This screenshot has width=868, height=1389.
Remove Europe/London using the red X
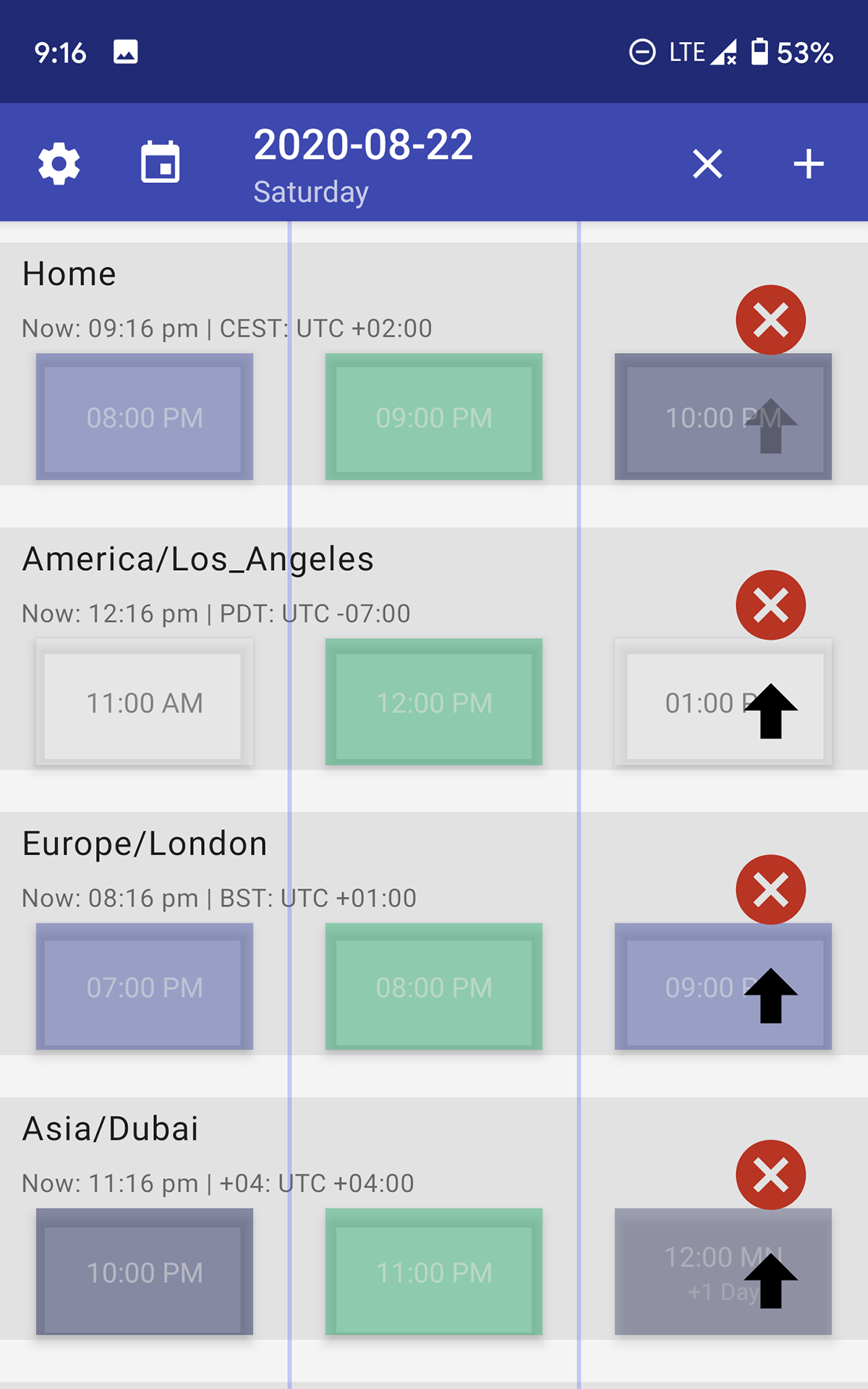click(771, 889)
